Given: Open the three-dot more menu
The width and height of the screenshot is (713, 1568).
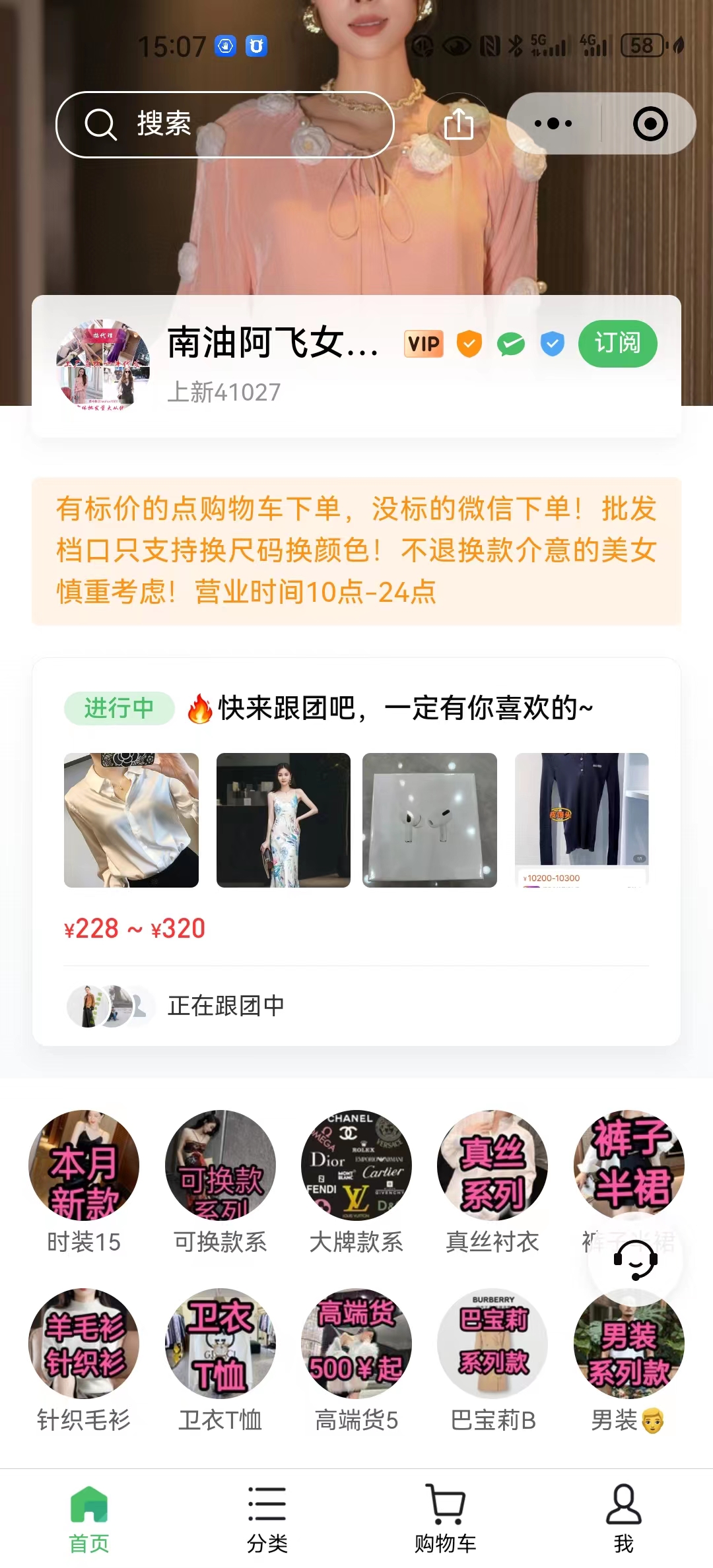Looking at the screenshot, I should click(553, 123).
